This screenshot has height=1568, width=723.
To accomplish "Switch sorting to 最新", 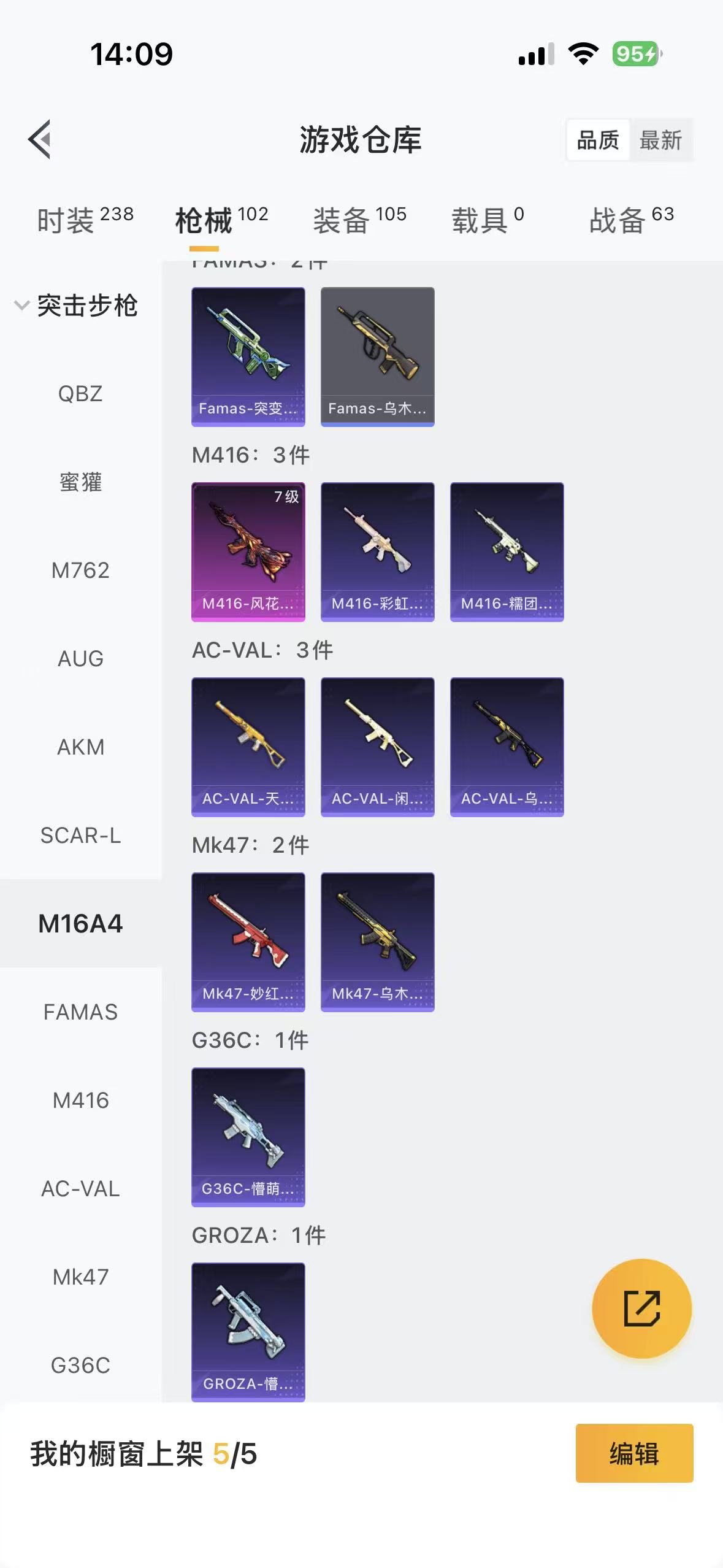I will click(x=663, y=140).
